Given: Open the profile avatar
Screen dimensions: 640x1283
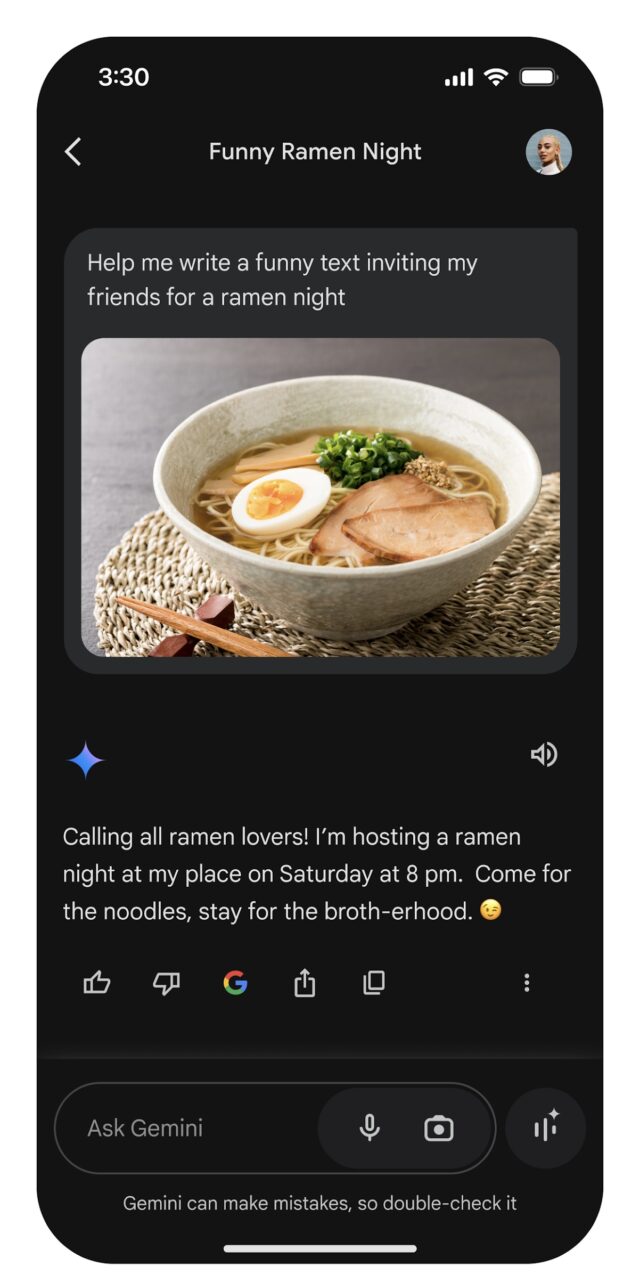Looking at the screenshot, I should tap(548, 152).
